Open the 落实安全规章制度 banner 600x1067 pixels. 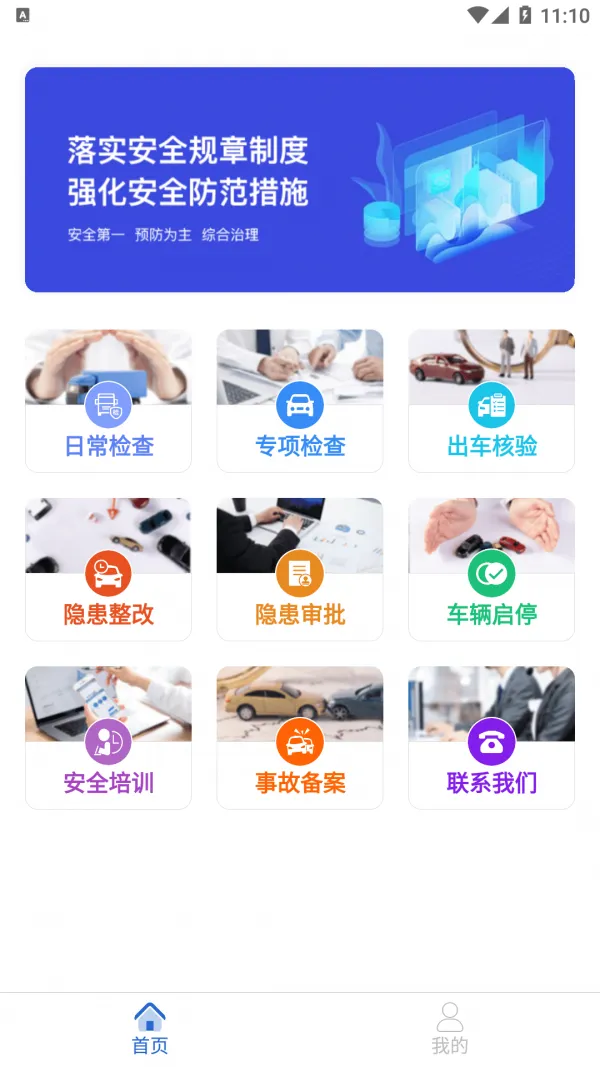pyautogui.click(x=300, y=180)
